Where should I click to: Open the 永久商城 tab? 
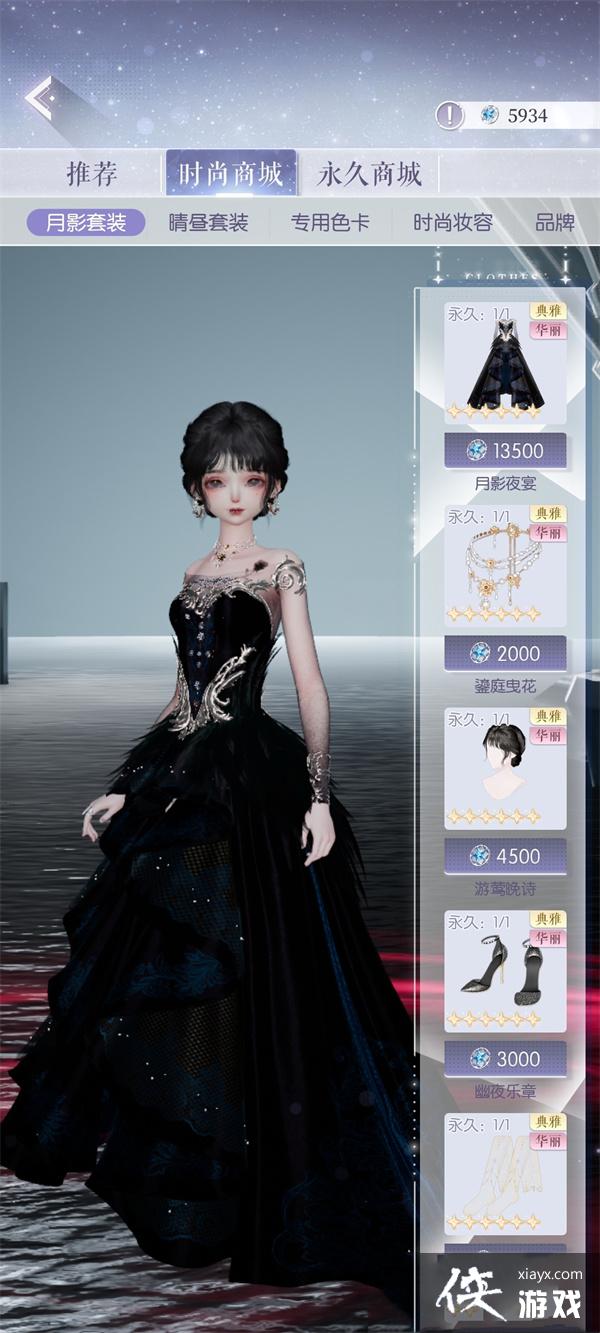pos(369,174)
